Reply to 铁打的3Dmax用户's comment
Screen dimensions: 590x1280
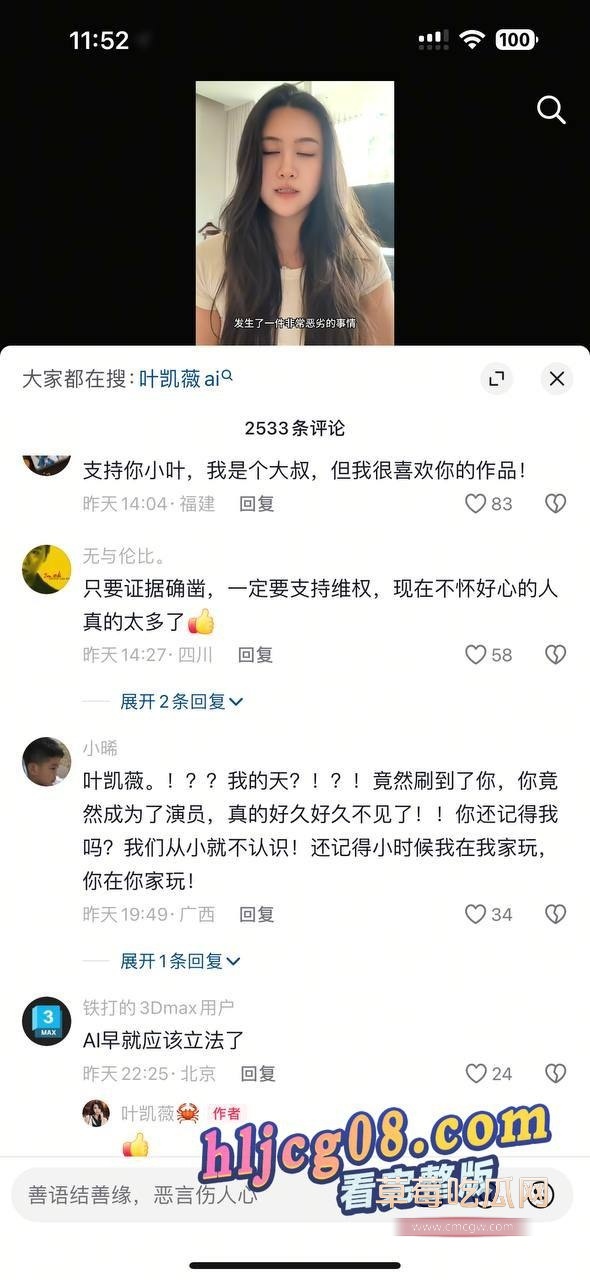(x=258, y=1073)
